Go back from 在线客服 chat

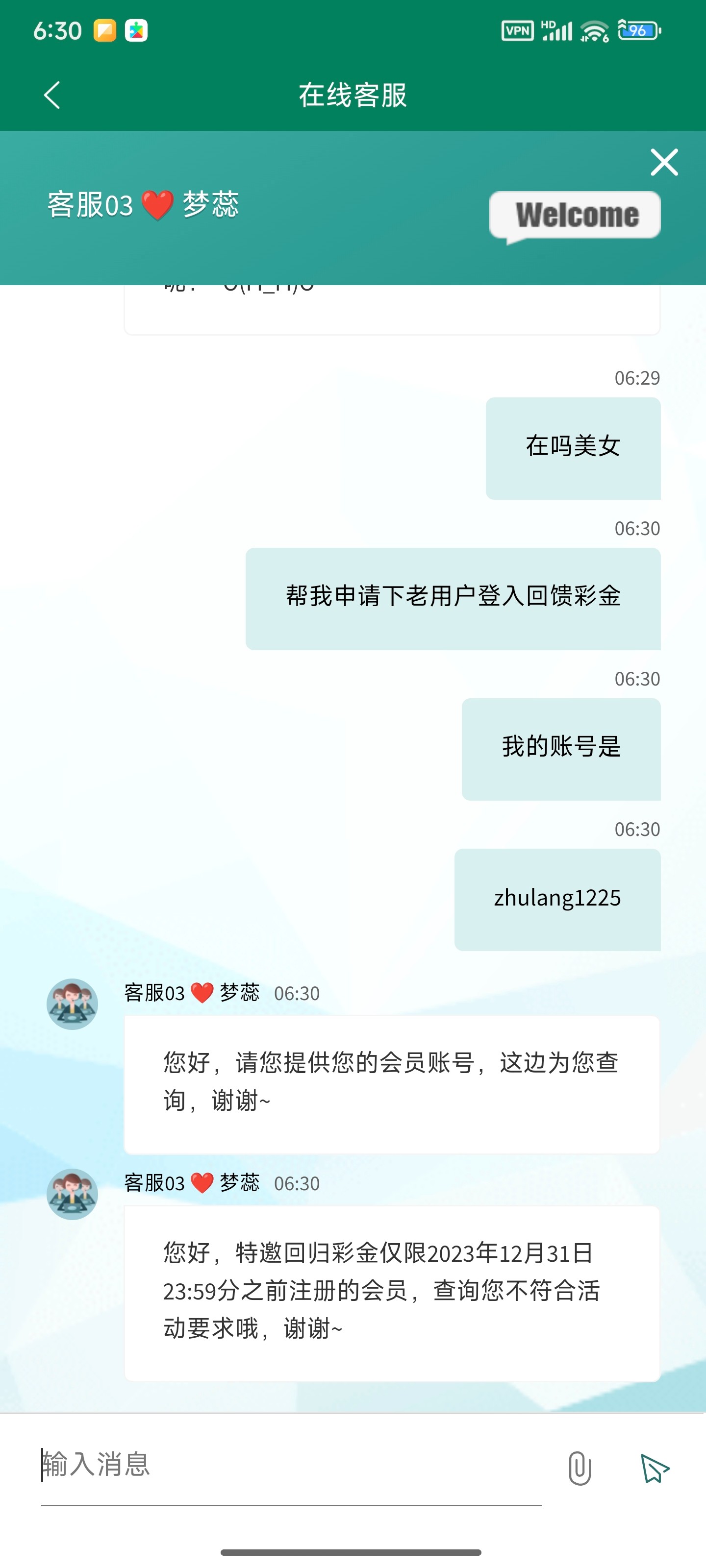[x=52, y=95]
